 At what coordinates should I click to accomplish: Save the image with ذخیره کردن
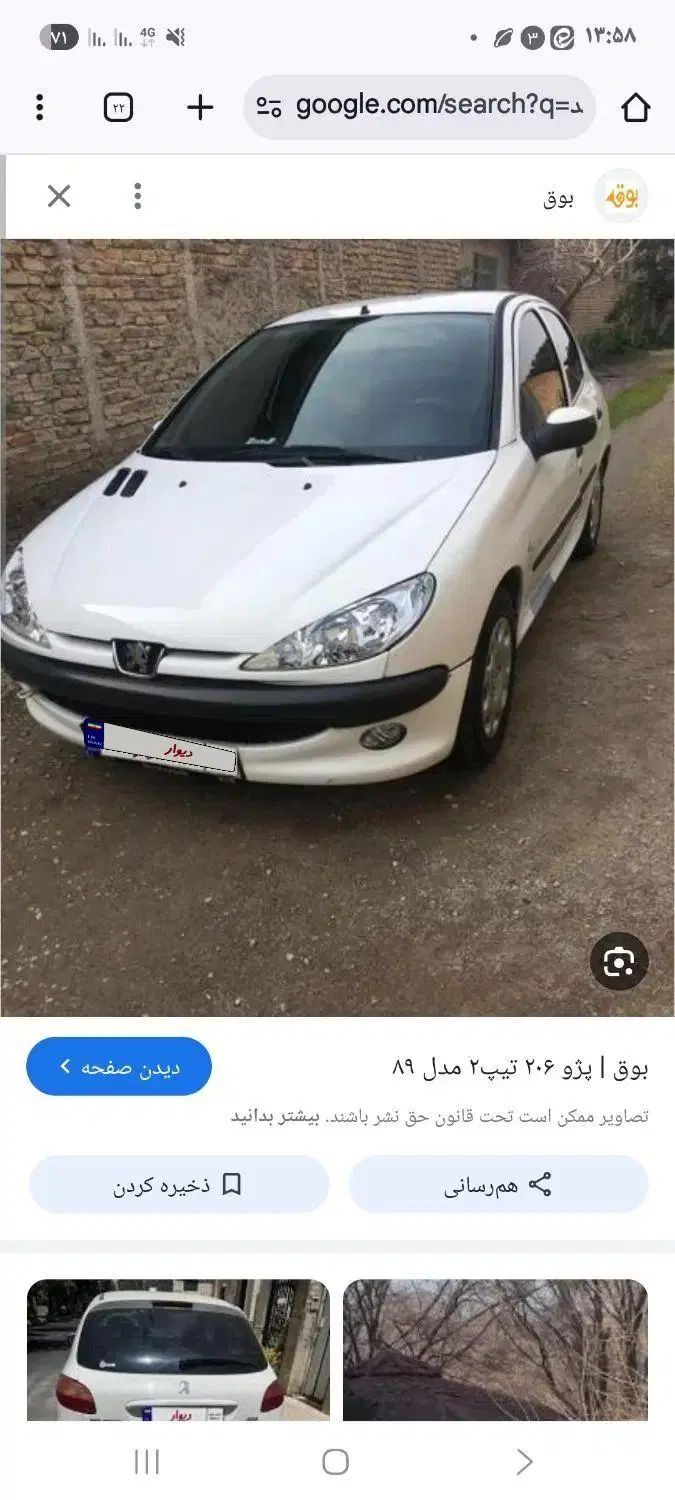click(179, 1185)
